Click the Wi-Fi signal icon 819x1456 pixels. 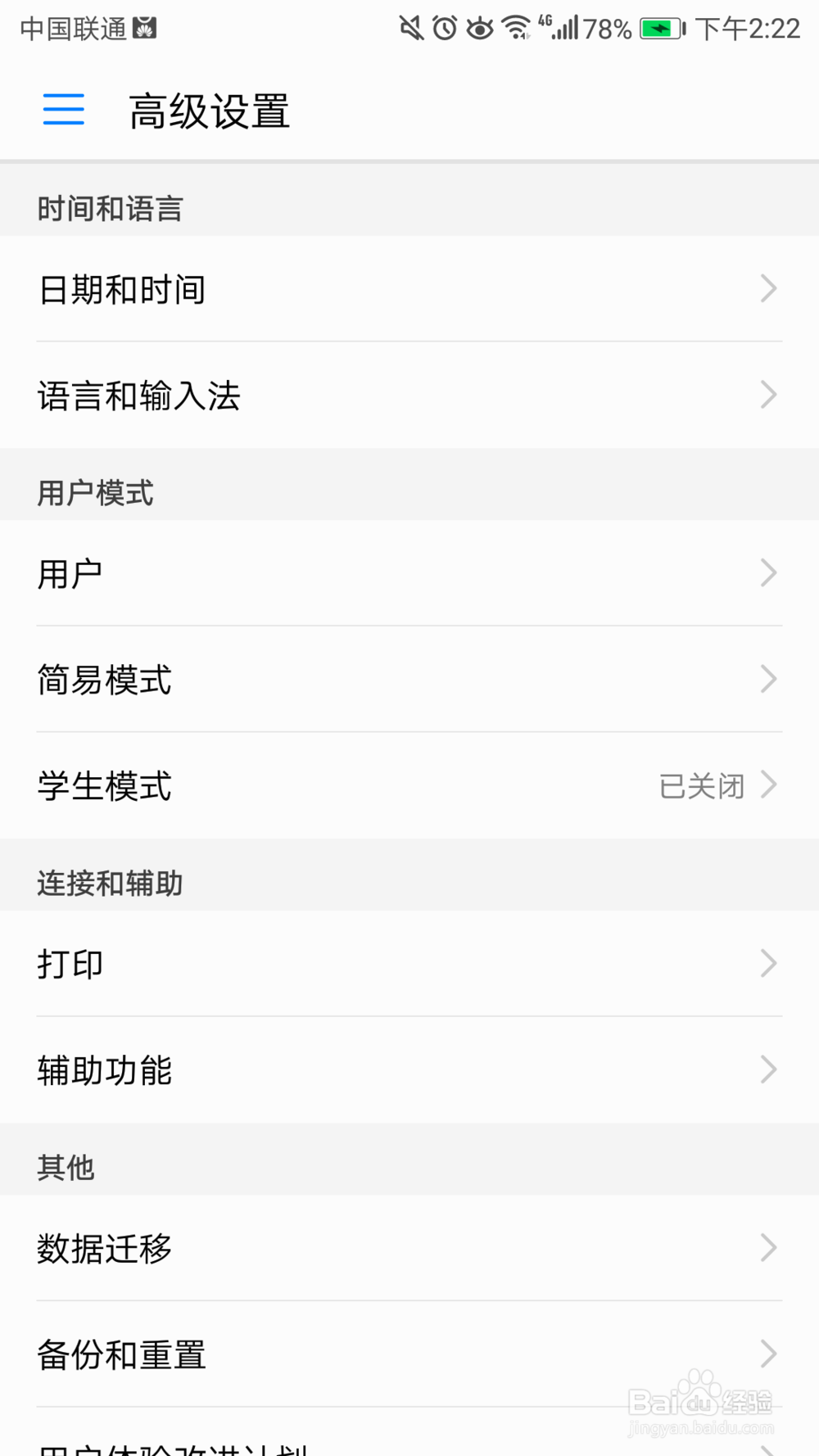coord(516,28)
